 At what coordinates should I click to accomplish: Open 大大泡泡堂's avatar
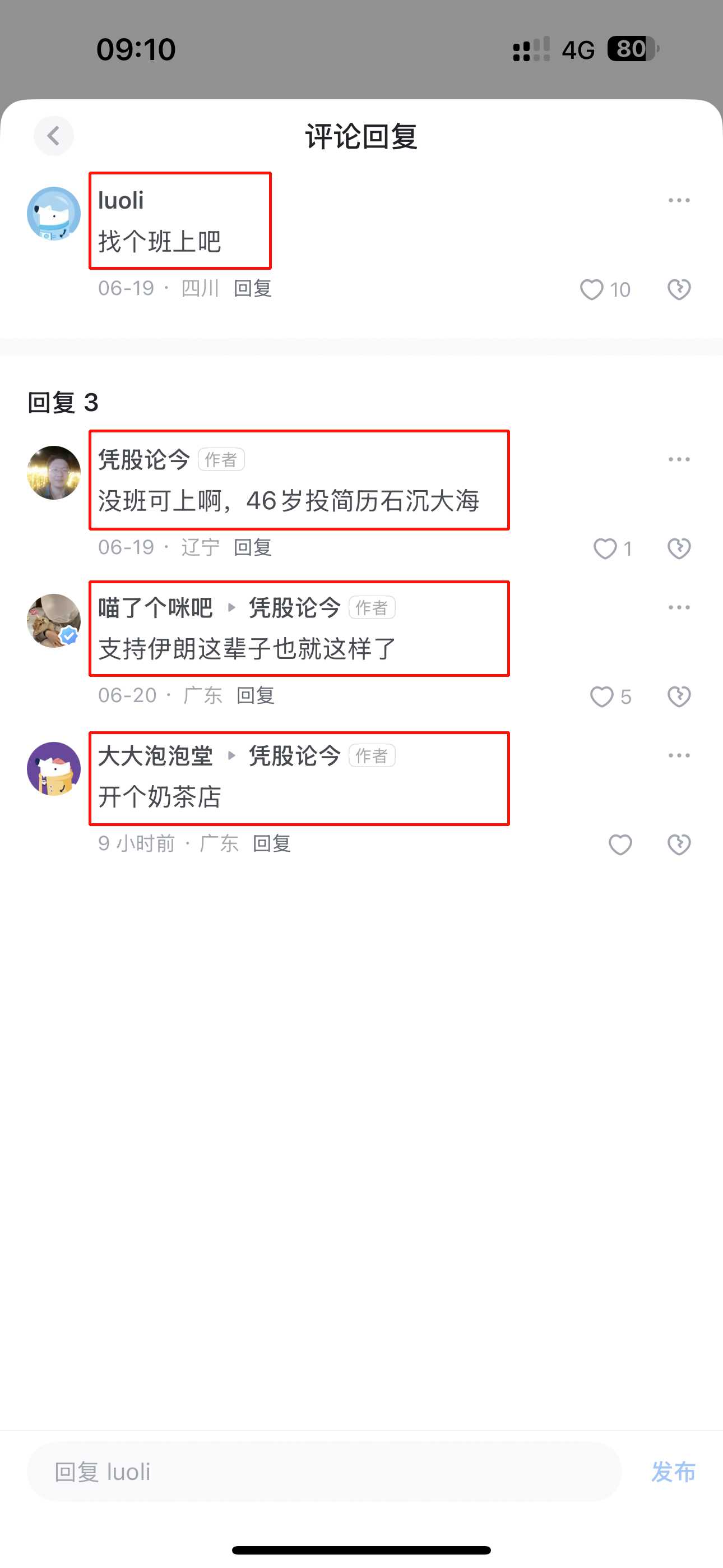pos(54,769)
